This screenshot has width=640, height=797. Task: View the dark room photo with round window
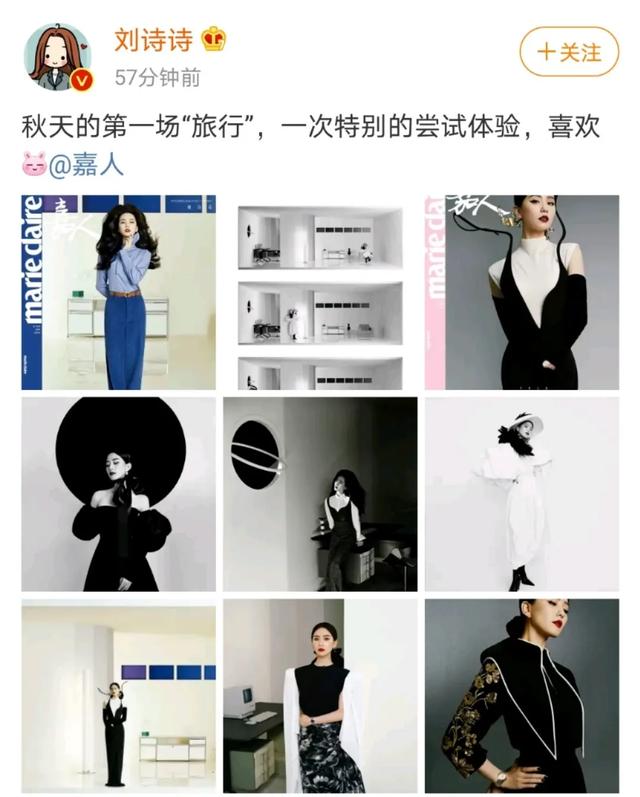click(320, 494)
